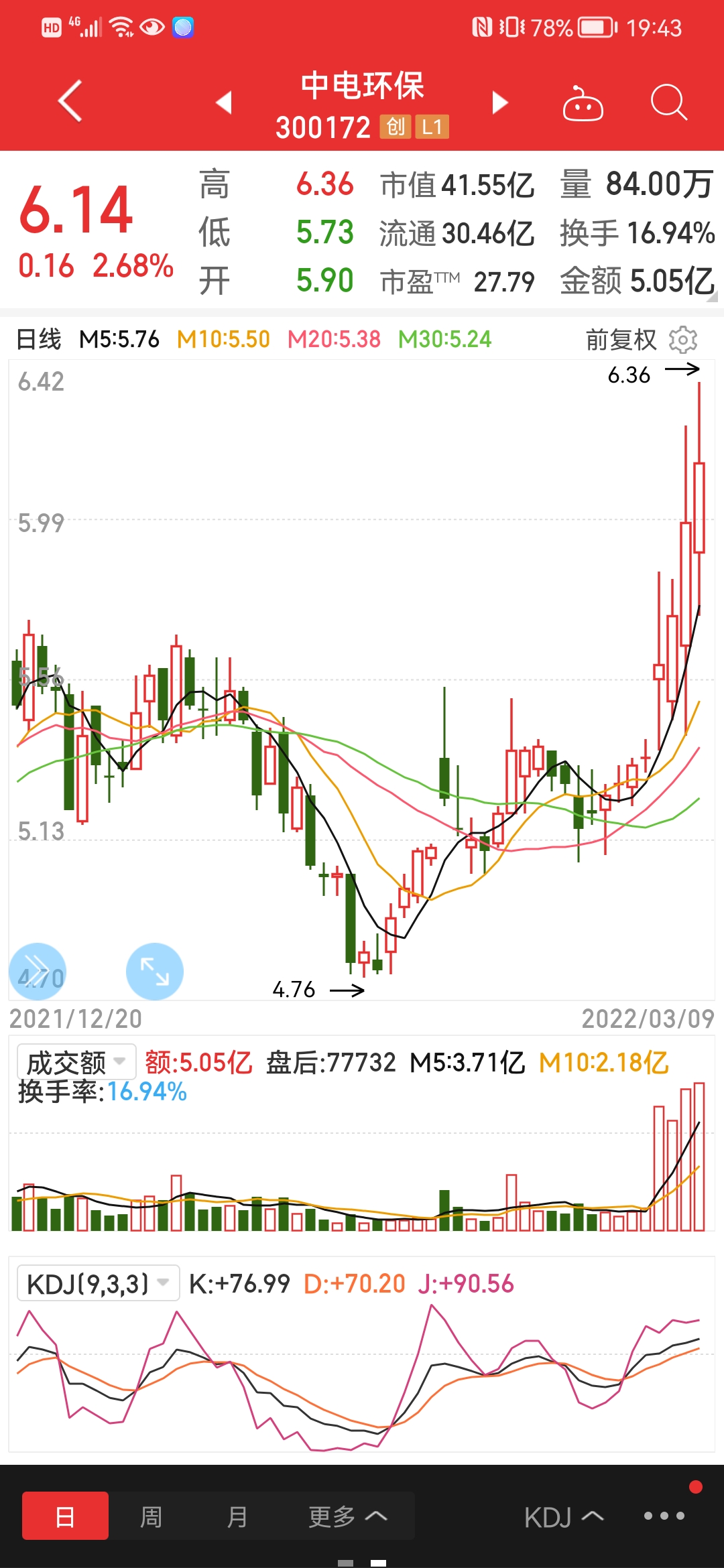
Task: Select the 日 daily chart tab
Action: coord(65,1516)
